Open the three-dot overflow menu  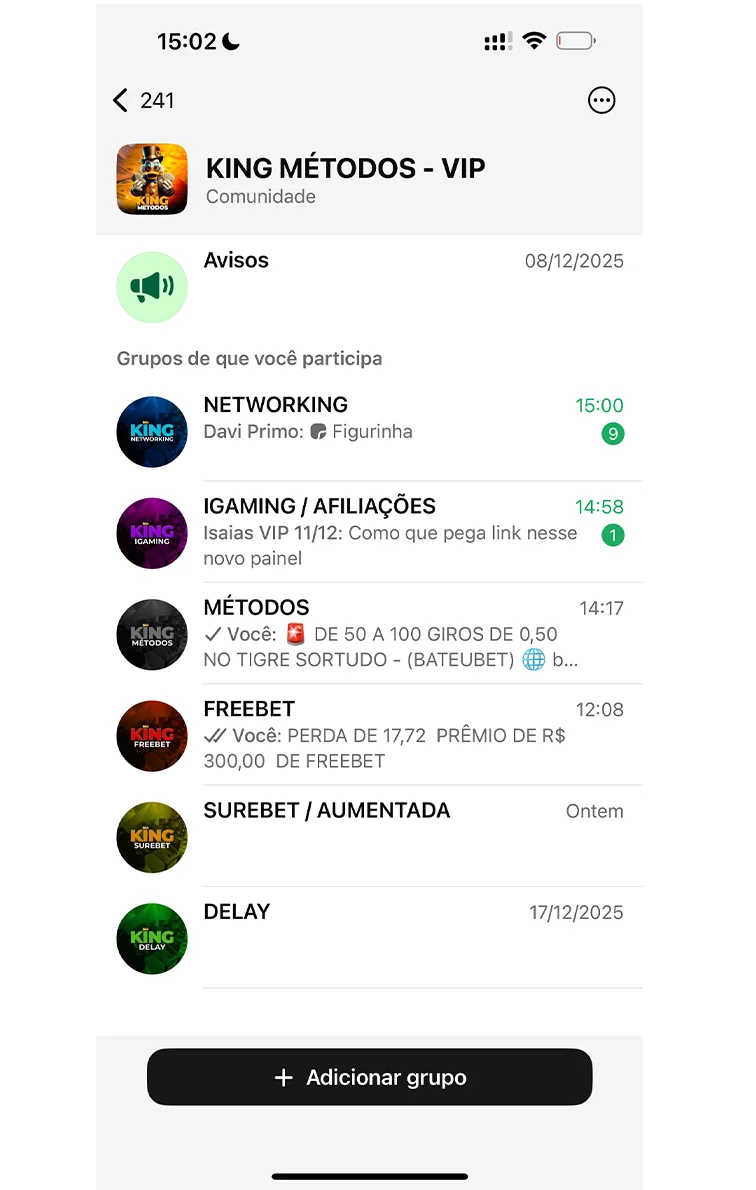[601, 100]
